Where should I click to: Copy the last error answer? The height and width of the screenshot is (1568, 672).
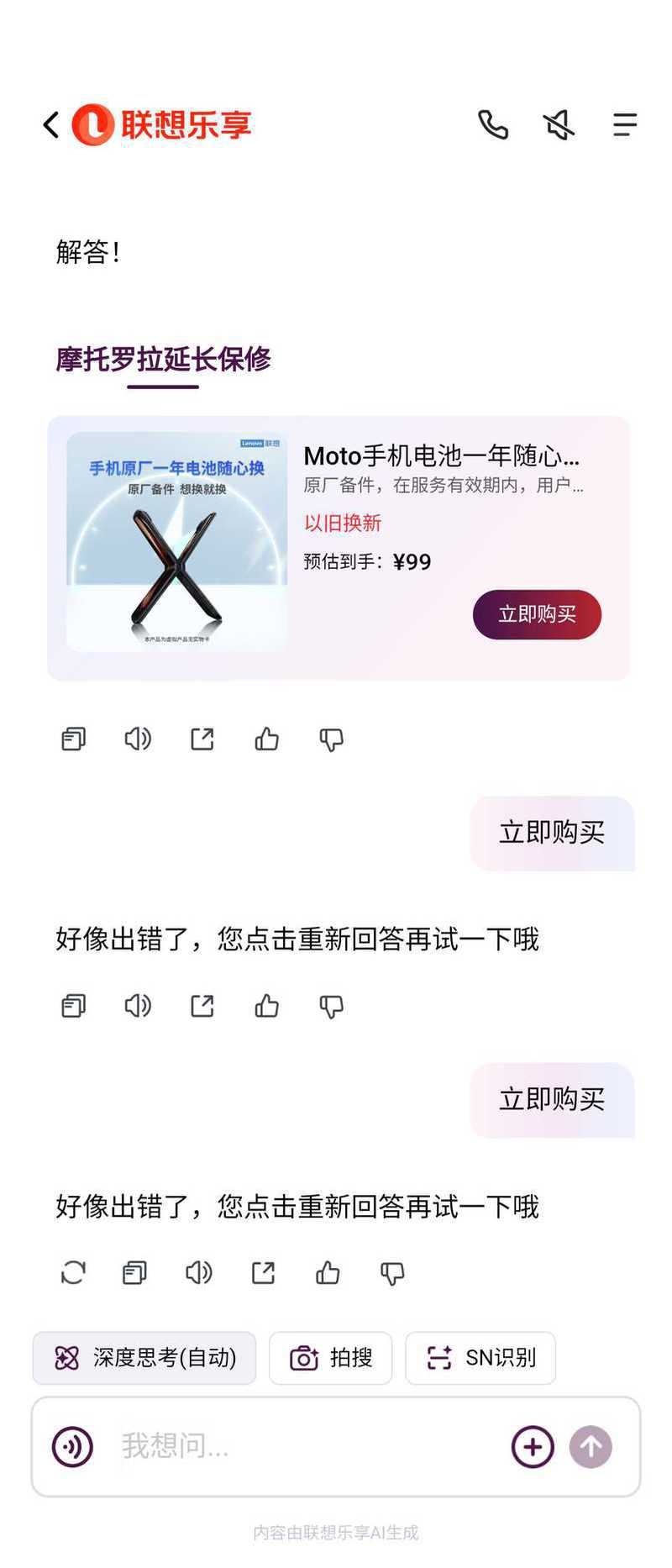(134, 1273)
